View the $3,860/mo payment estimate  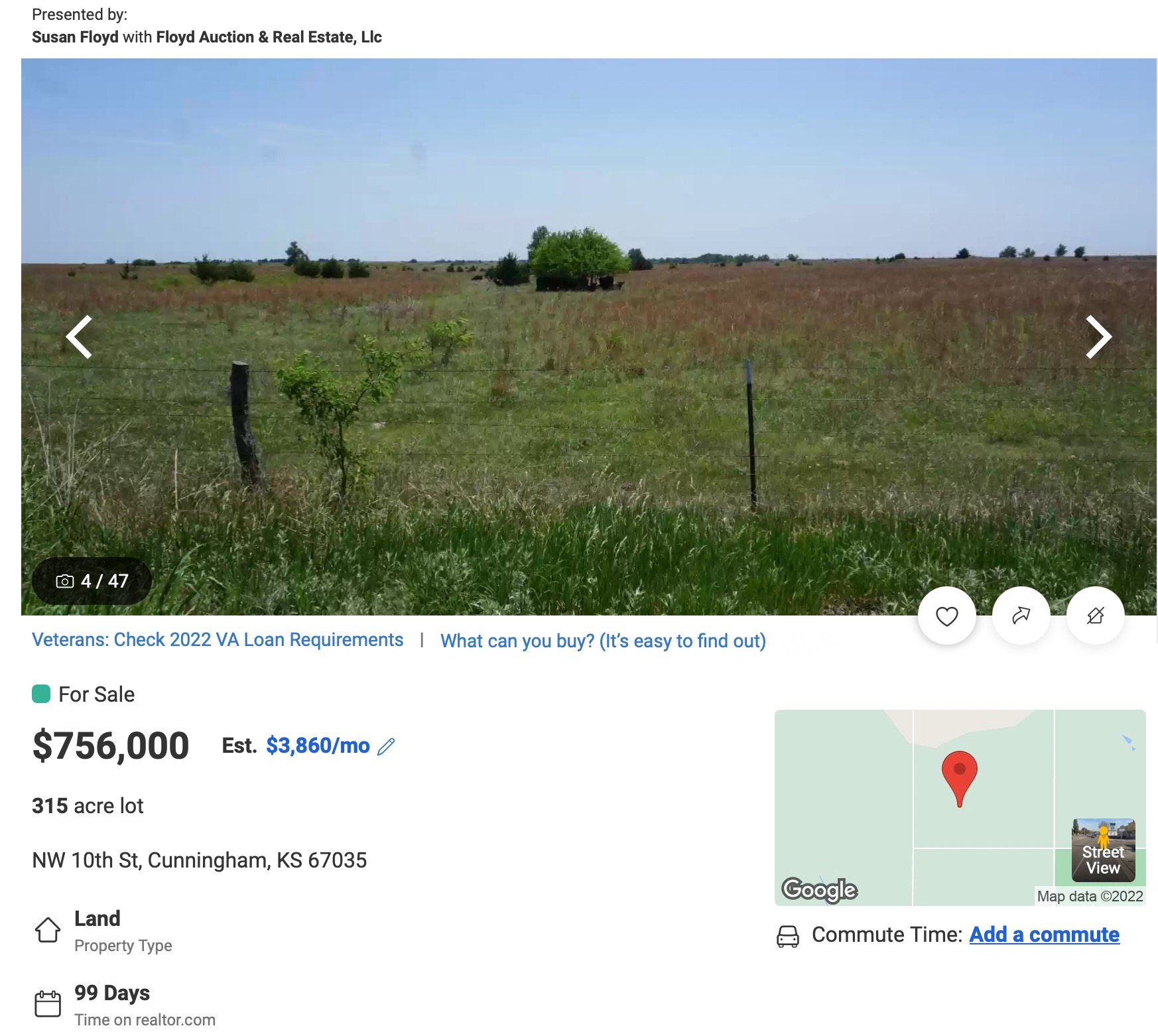click(318, 746)
